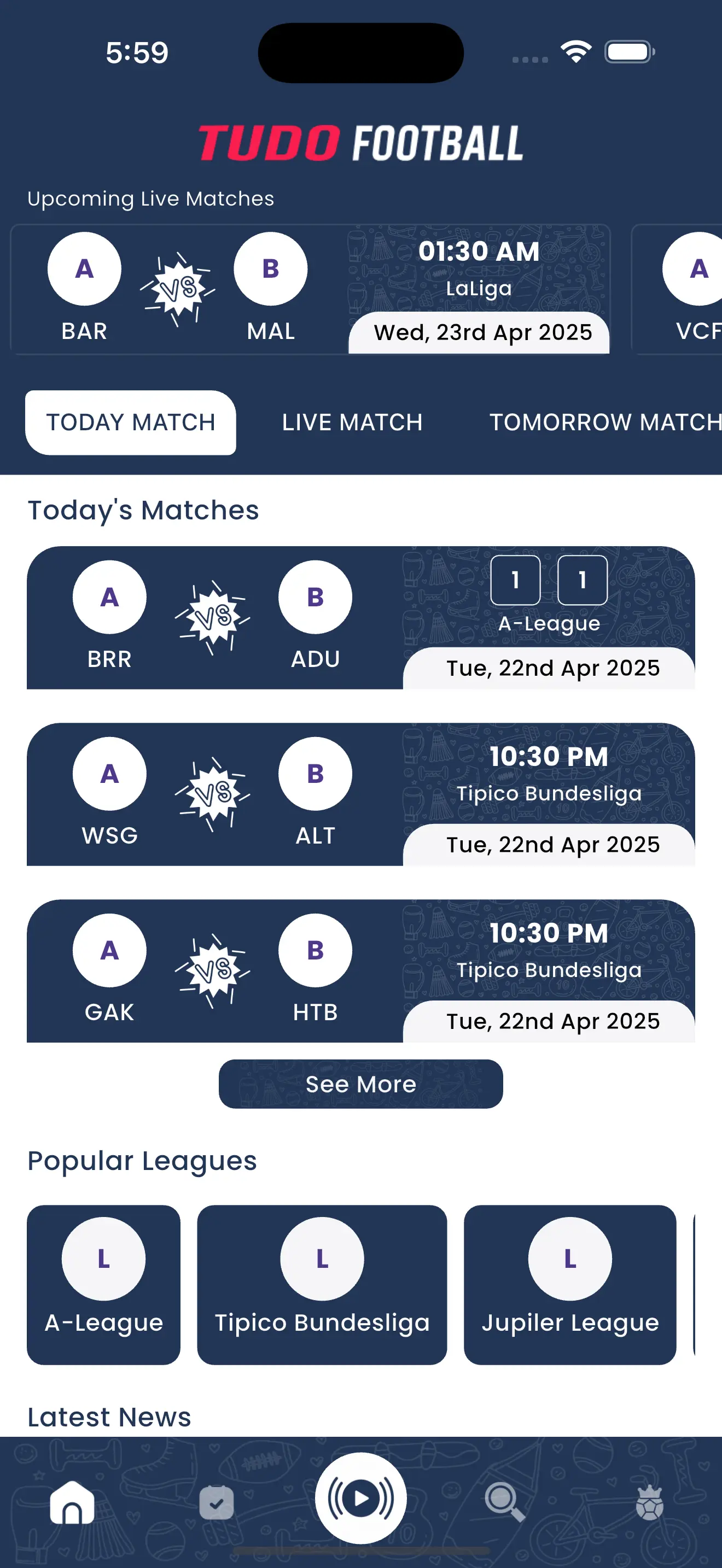The width and height of the screenshot is (722, 1568).
Task: Tap the score box showing 1 for BRR
Action: 516,580
